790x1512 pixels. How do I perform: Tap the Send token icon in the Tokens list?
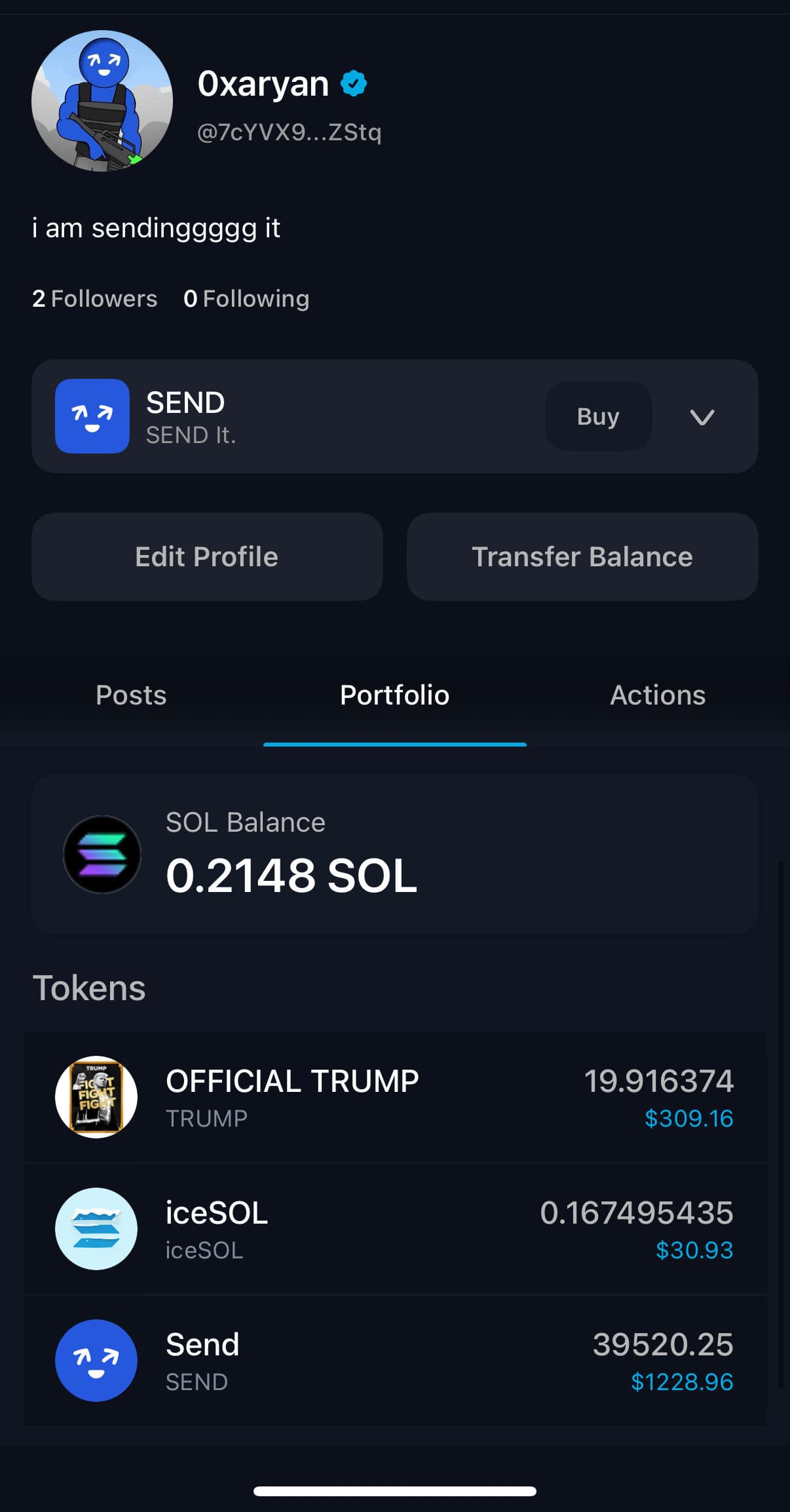point(96,1361)
